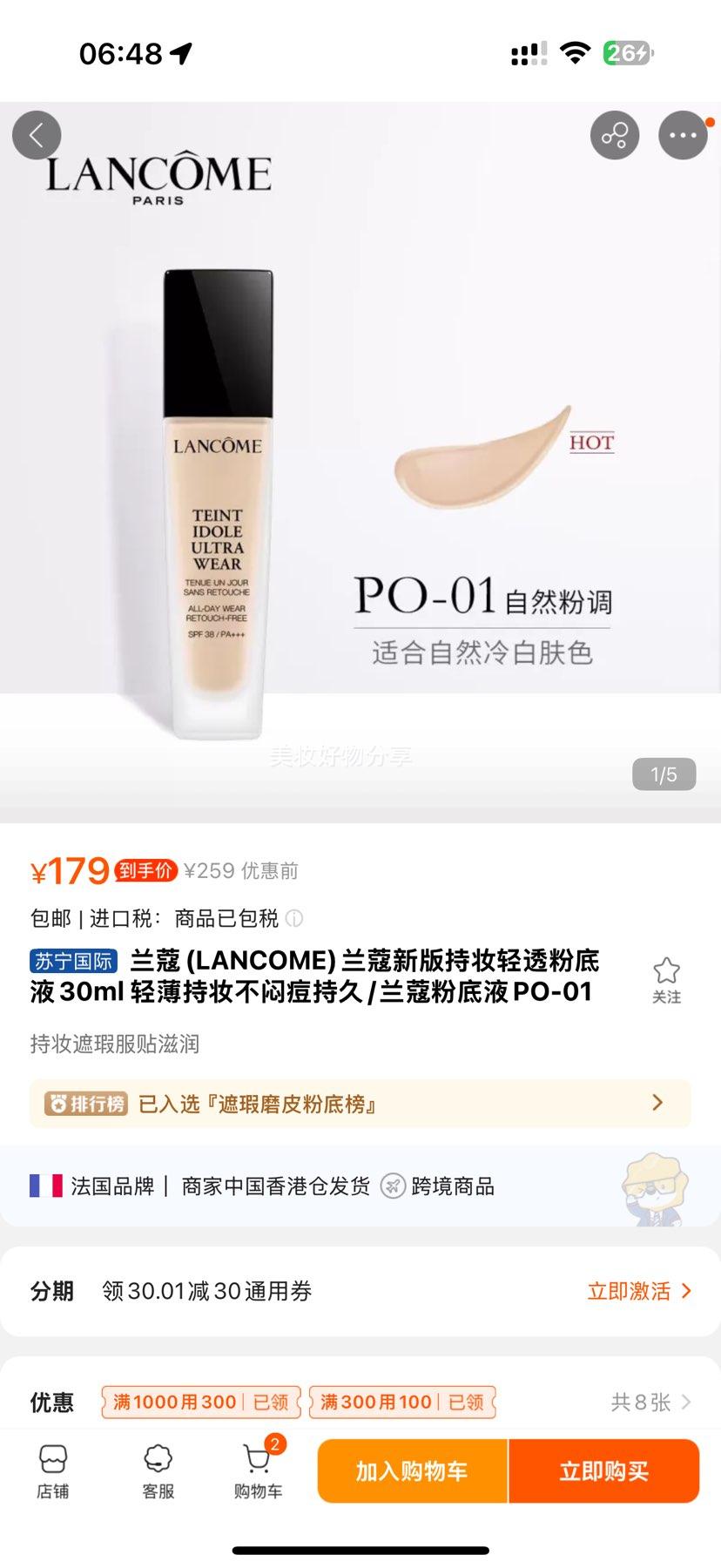Tap the 1/5 image page indicator
The width and height of the screenshot is (721, 1568).
664,774
